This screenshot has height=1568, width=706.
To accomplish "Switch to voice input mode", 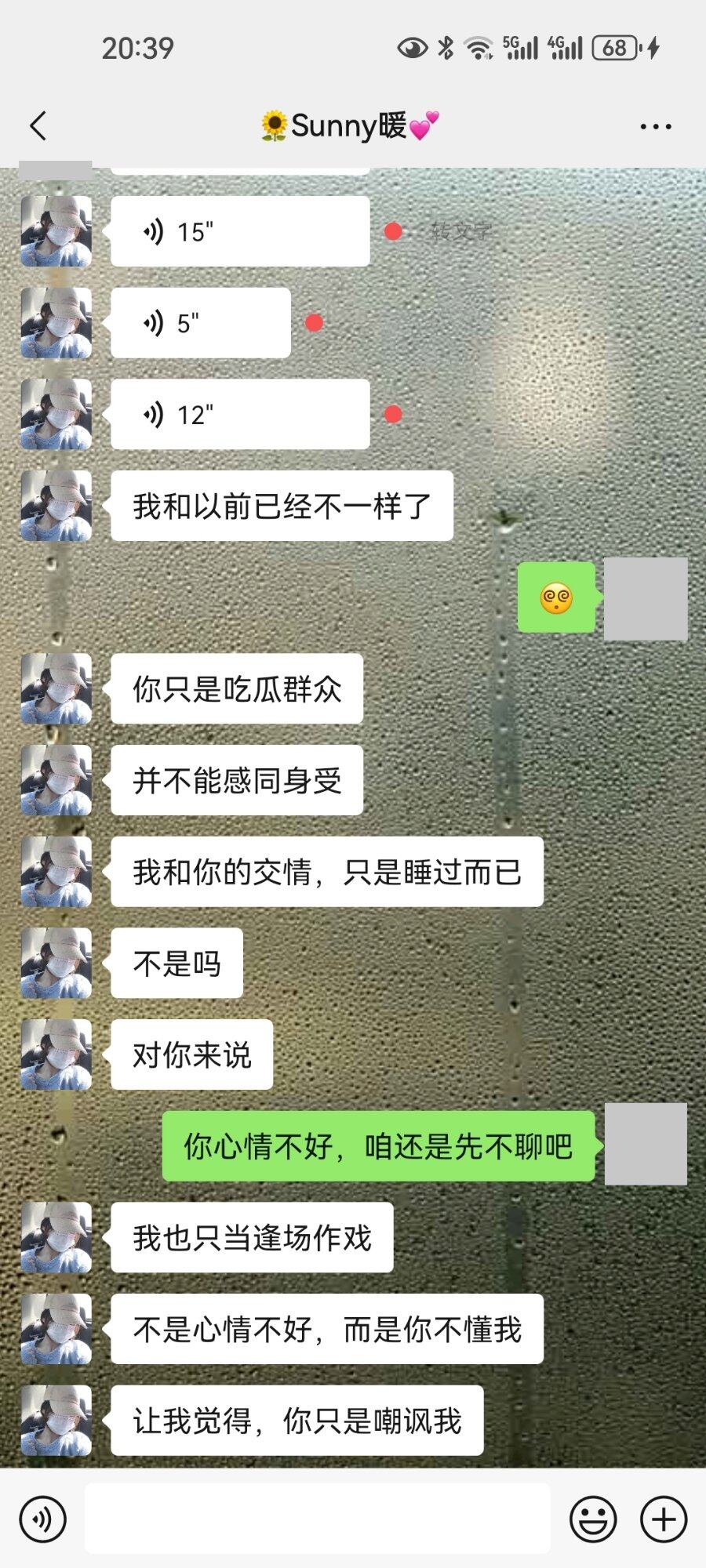I will point(43,1519).
